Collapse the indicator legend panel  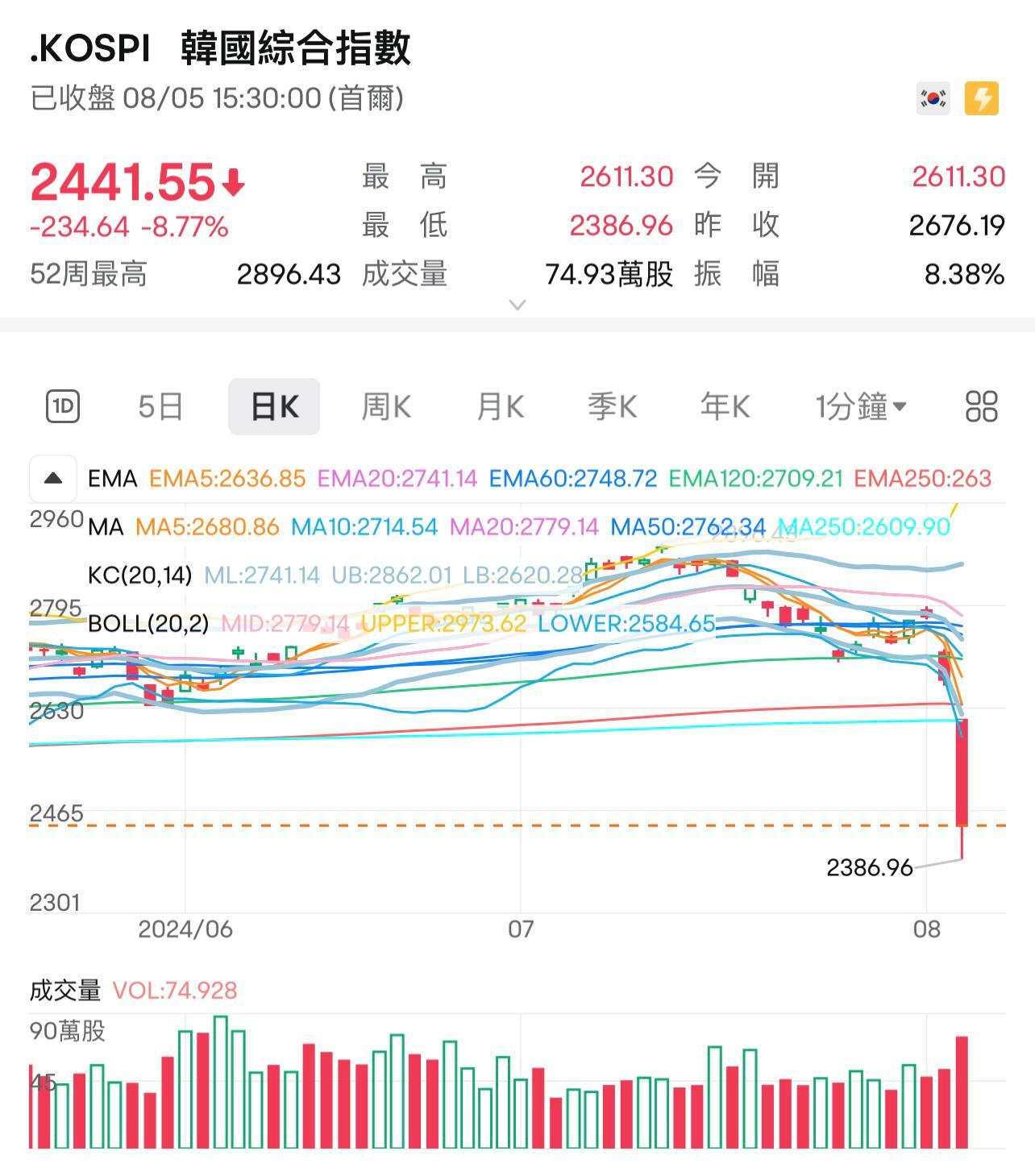pos(53,478)
